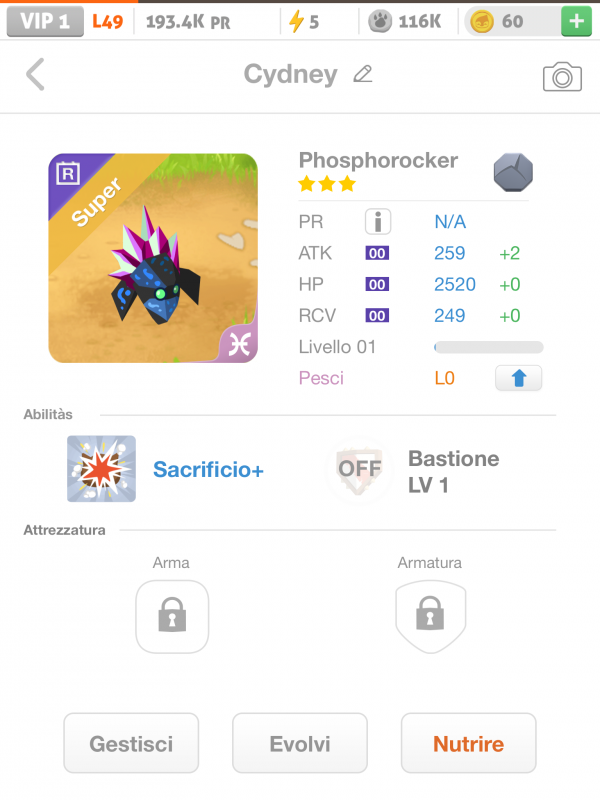The width and height of the screenshot is (600, 800).
Task: Add coins with the green plus
Action: (x=575, y=21)
